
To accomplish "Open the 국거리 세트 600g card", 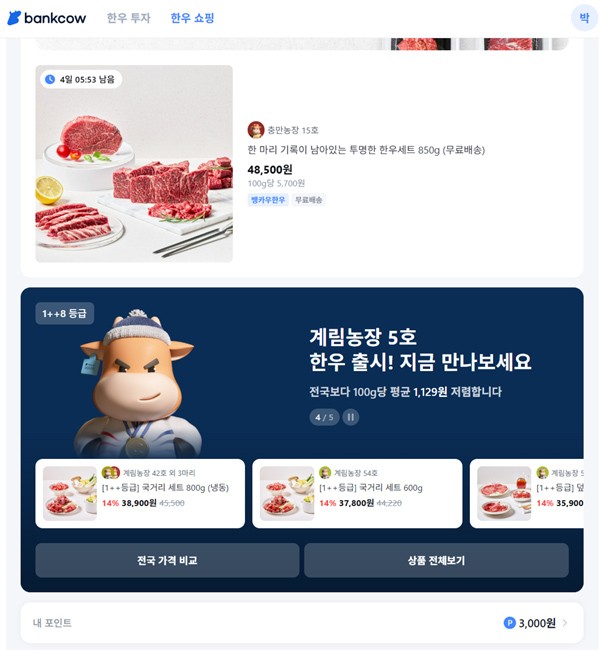I will [357, 493].
